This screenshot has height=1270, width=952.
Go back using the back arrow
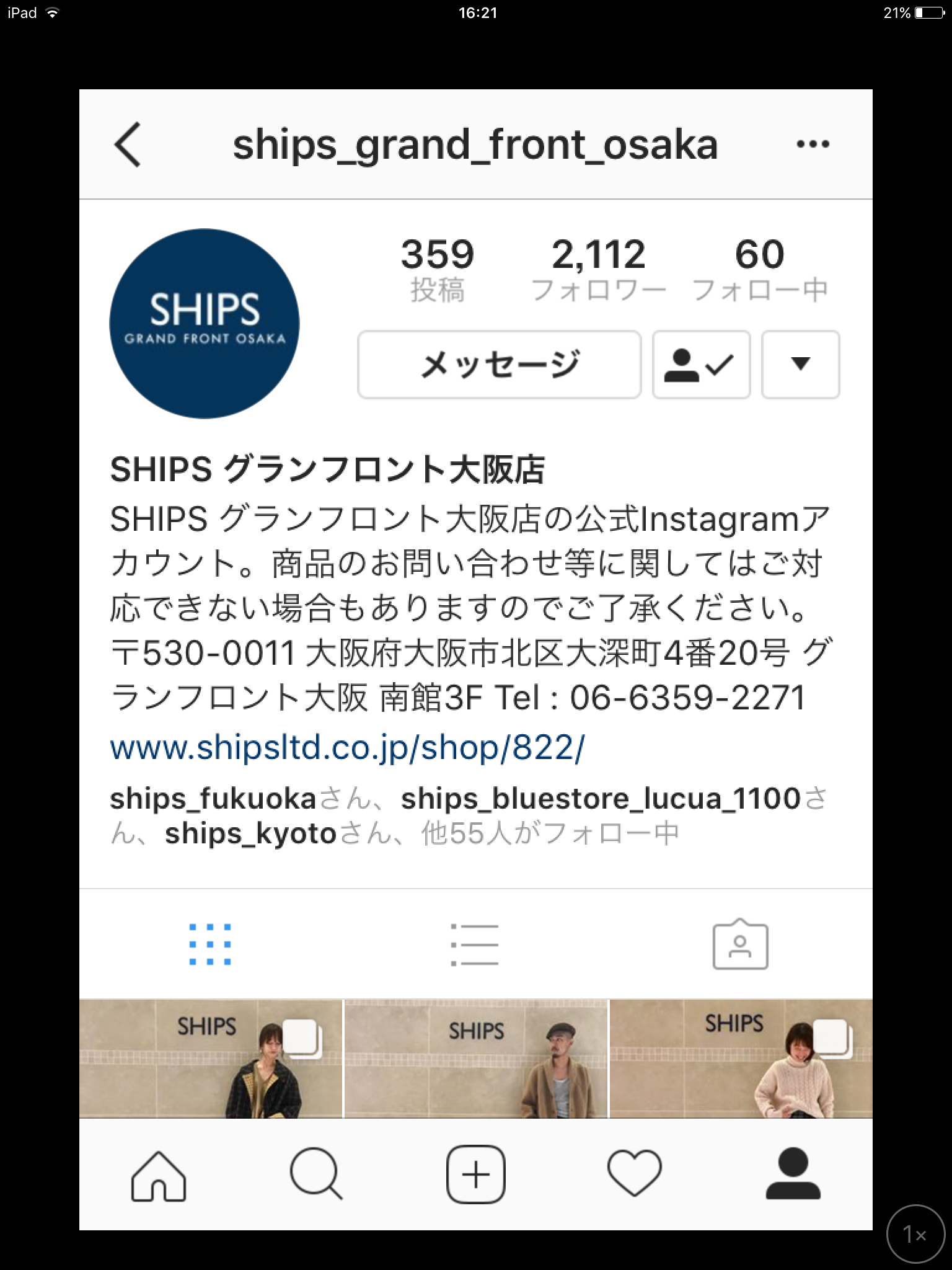coord(128,144)
